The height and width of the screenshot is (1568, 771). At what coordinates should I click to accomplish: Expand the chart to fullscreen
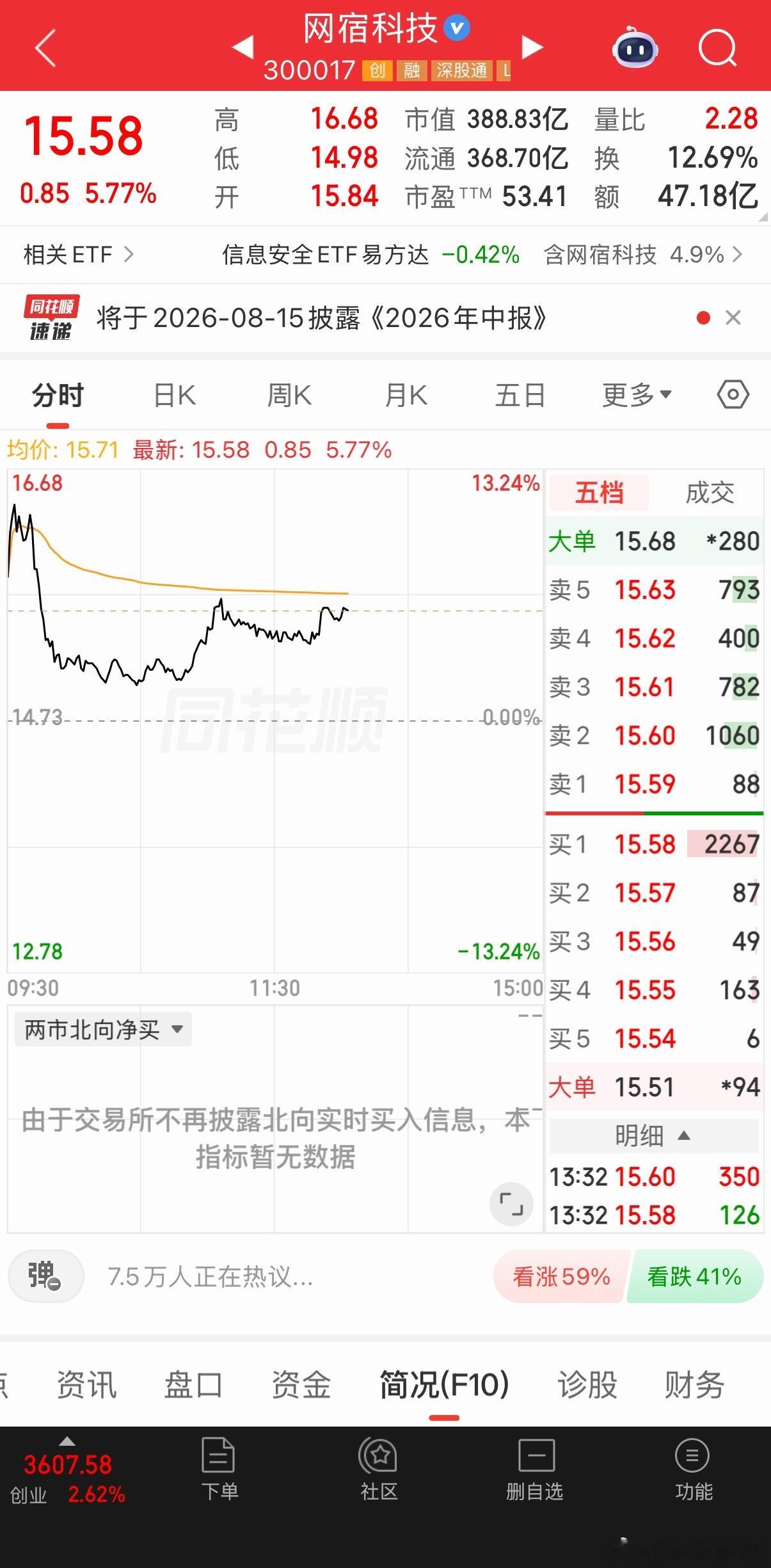(511, 1204)
